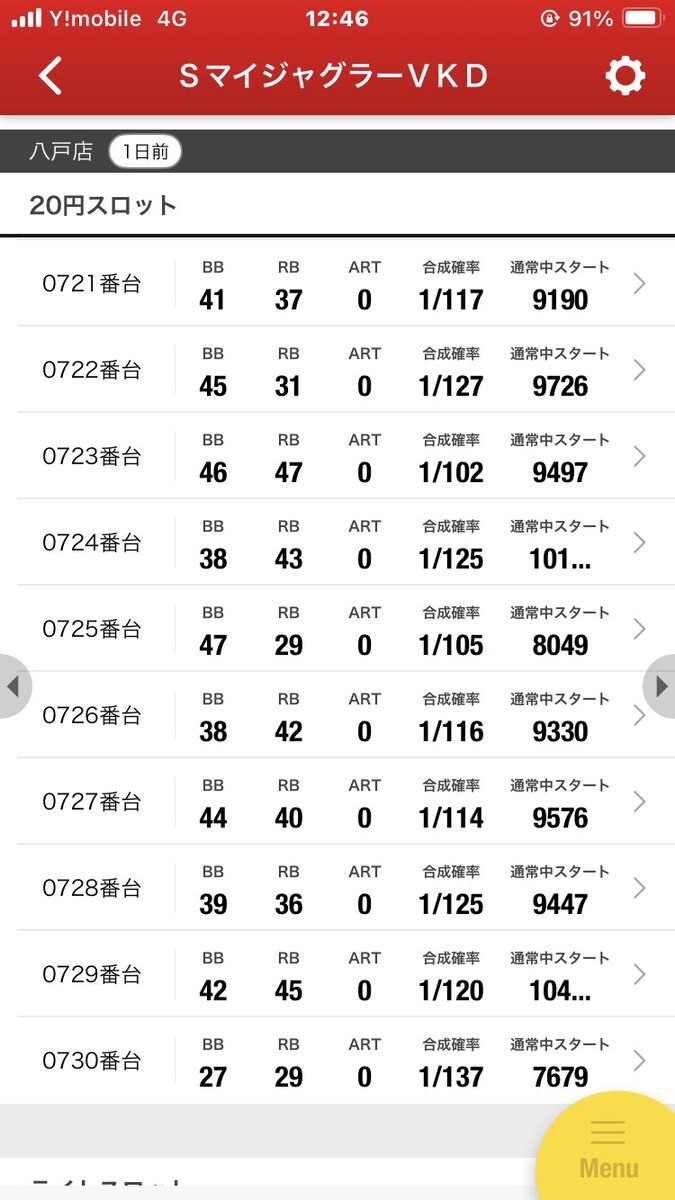View the 0730番台 machine data
Image resolution: width=675 pixels, height=1200 pixels.
tap(337, 1061)
